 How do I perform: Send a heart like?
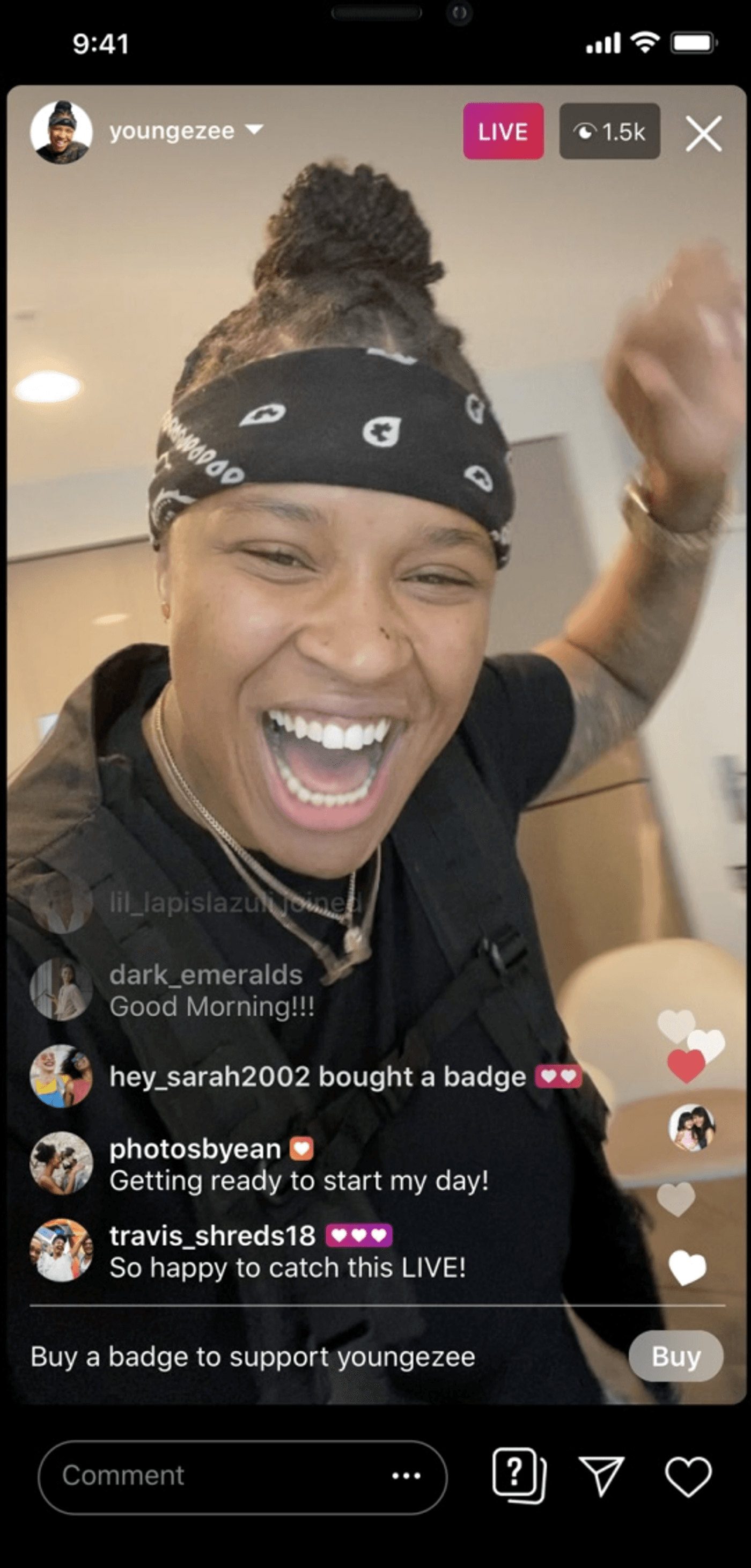[688, 1476]
